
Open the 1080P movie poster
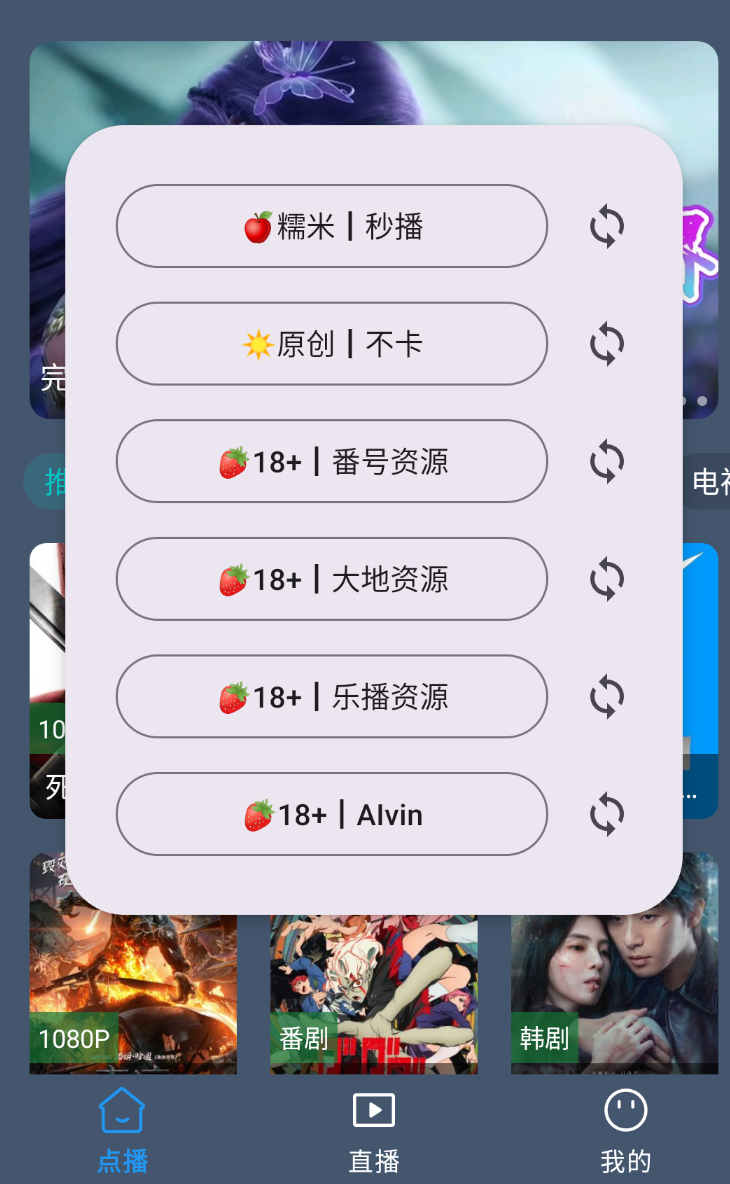coord(133,994)
